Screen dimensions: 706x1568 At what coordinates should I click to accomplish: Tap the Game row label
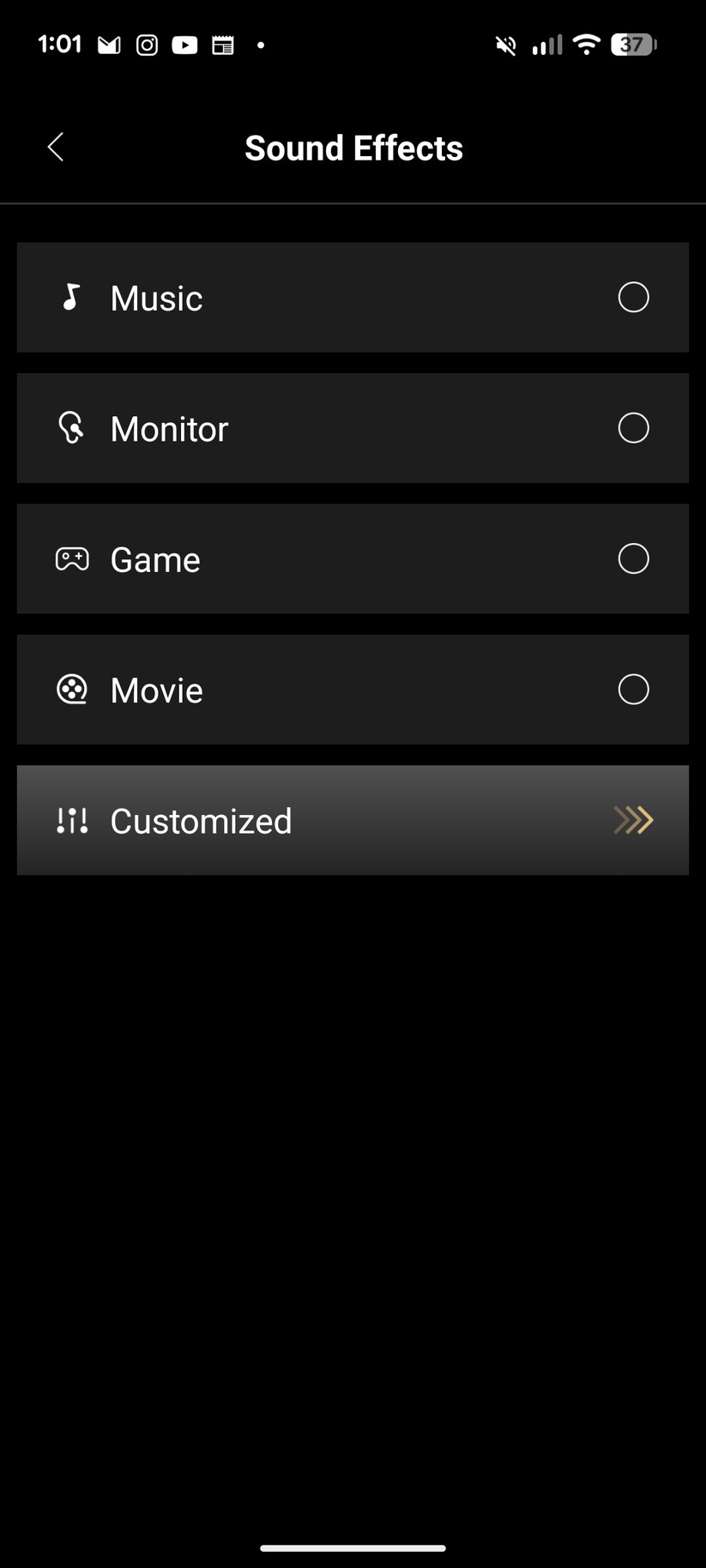pyautogui.click(x=154, y=558)
